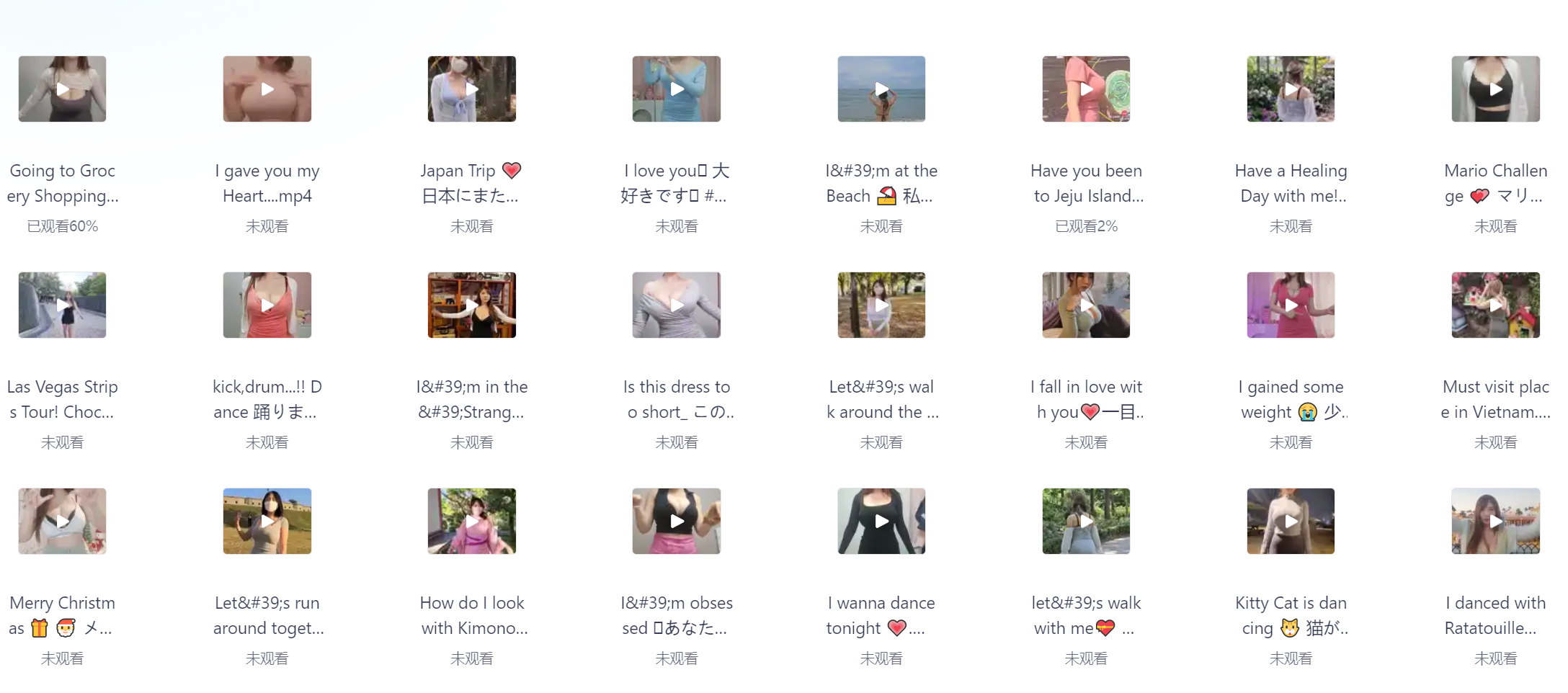Open 'Let's run around together' video
The image size is (1568, 693).
(267, 522)
